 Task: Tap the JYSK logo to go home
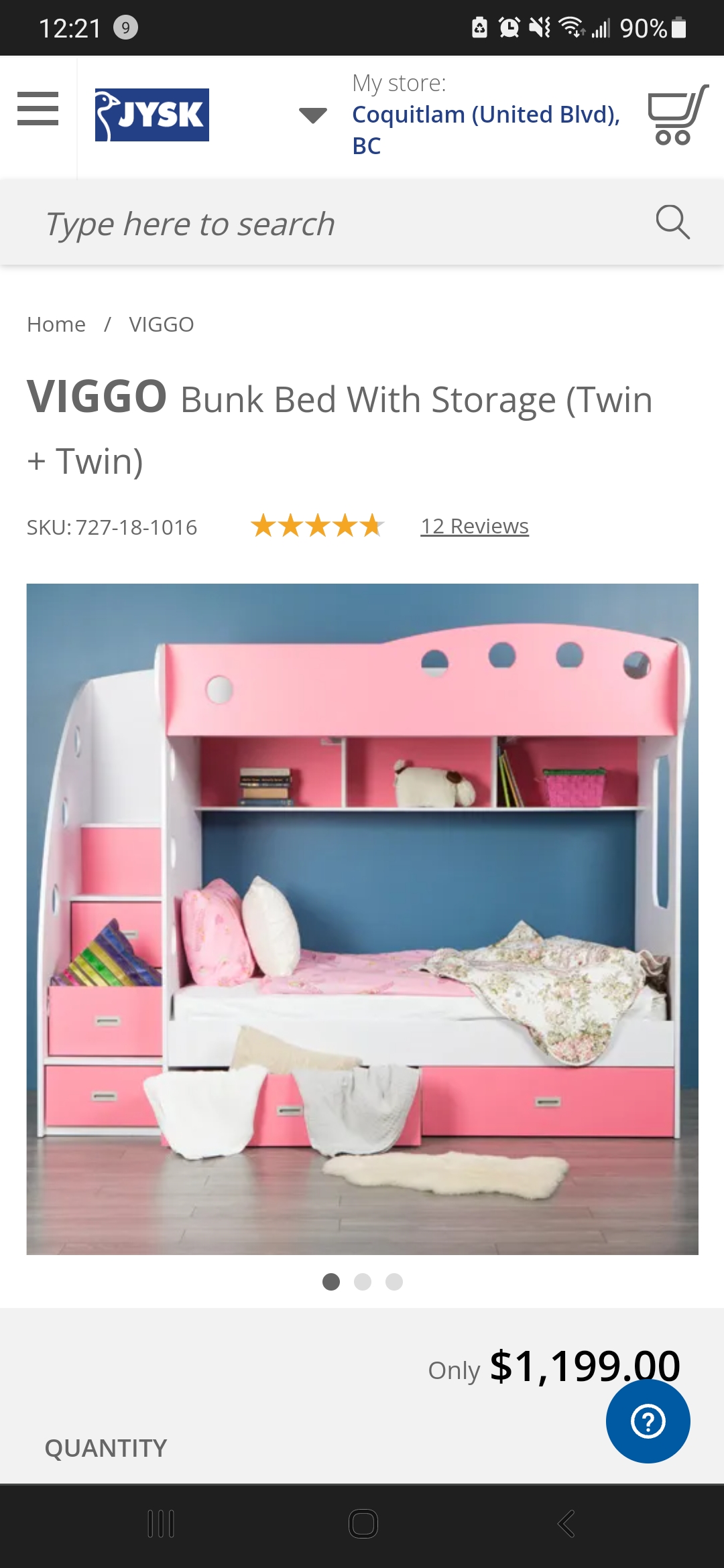152,115
